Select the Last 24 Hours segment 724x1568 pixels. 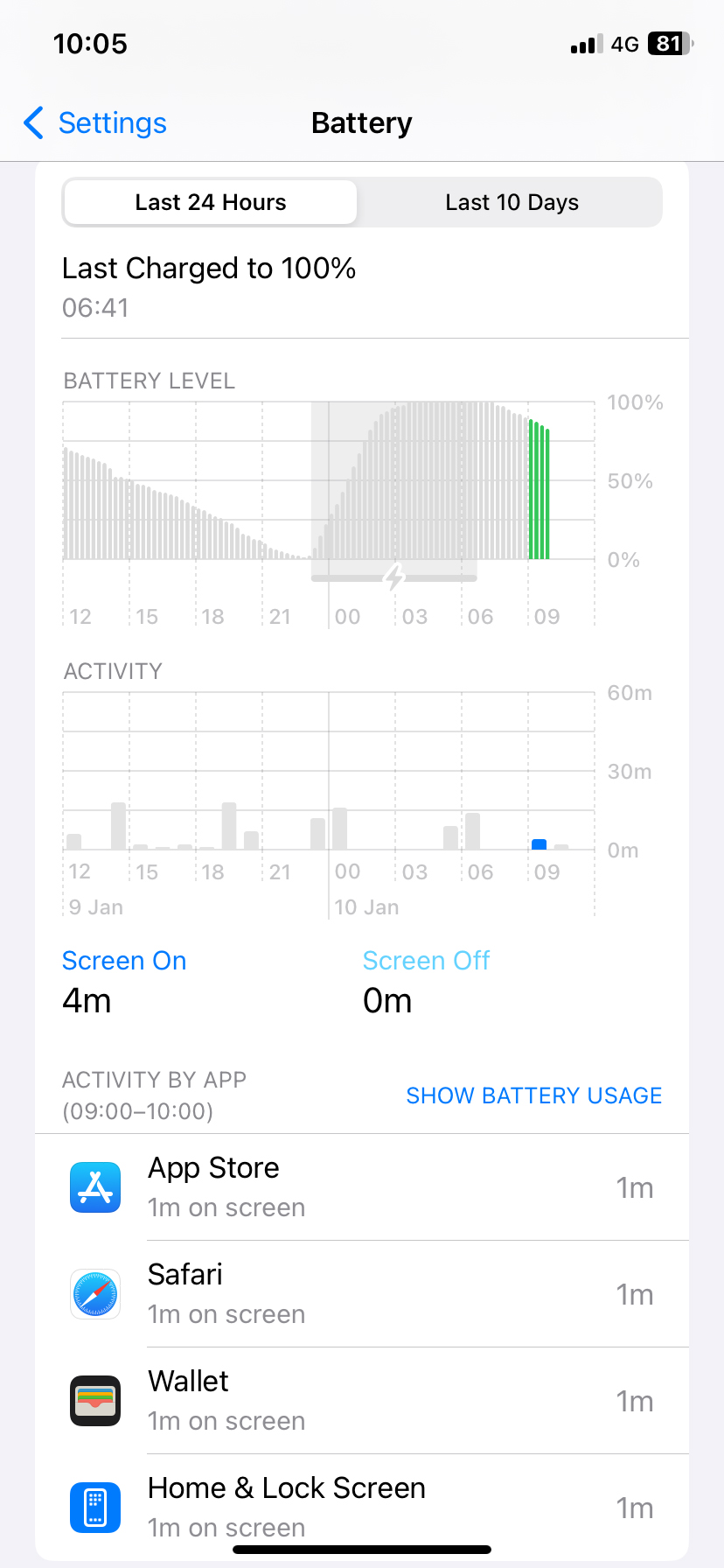[x=211, y=203]
